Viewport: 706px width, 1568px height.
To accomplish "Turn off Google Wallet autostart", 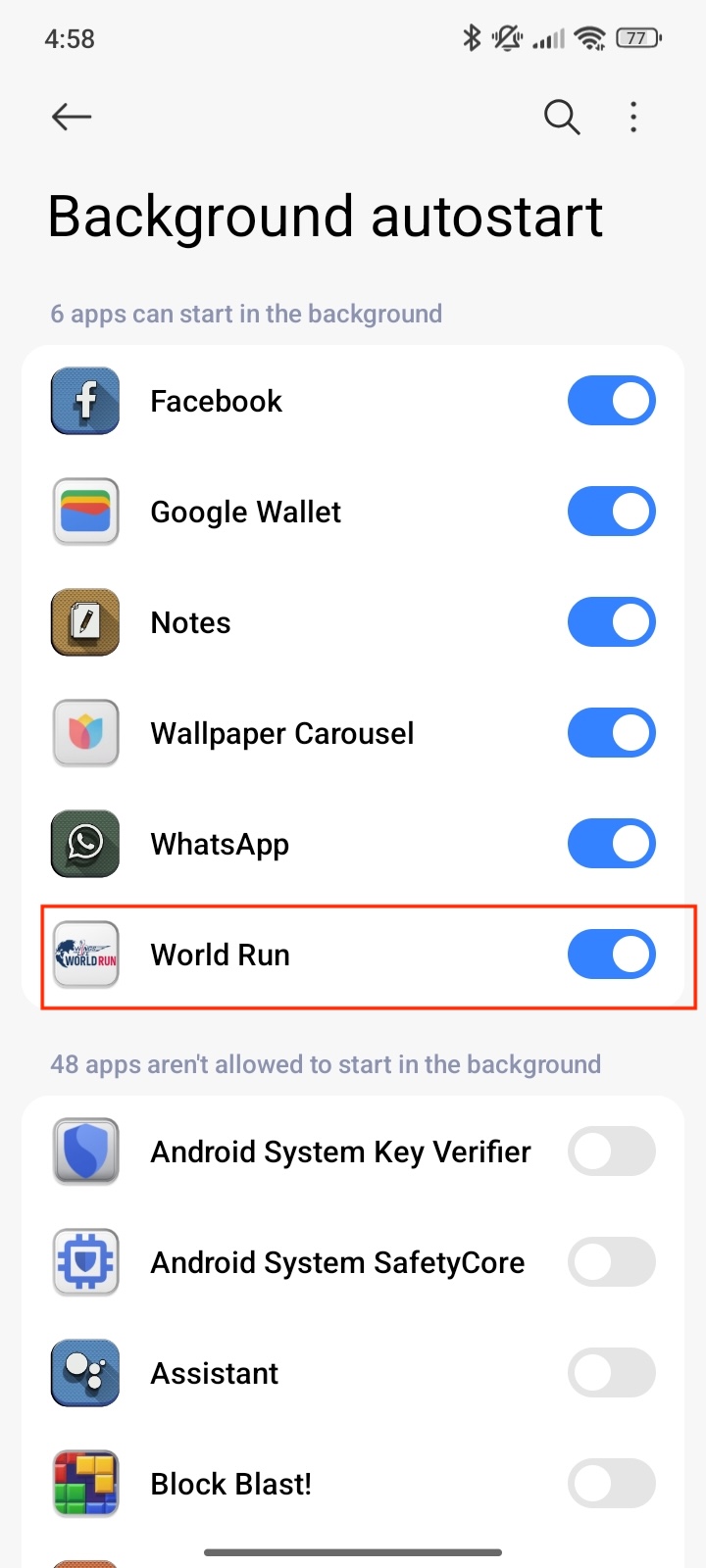I will coord(611,512).
